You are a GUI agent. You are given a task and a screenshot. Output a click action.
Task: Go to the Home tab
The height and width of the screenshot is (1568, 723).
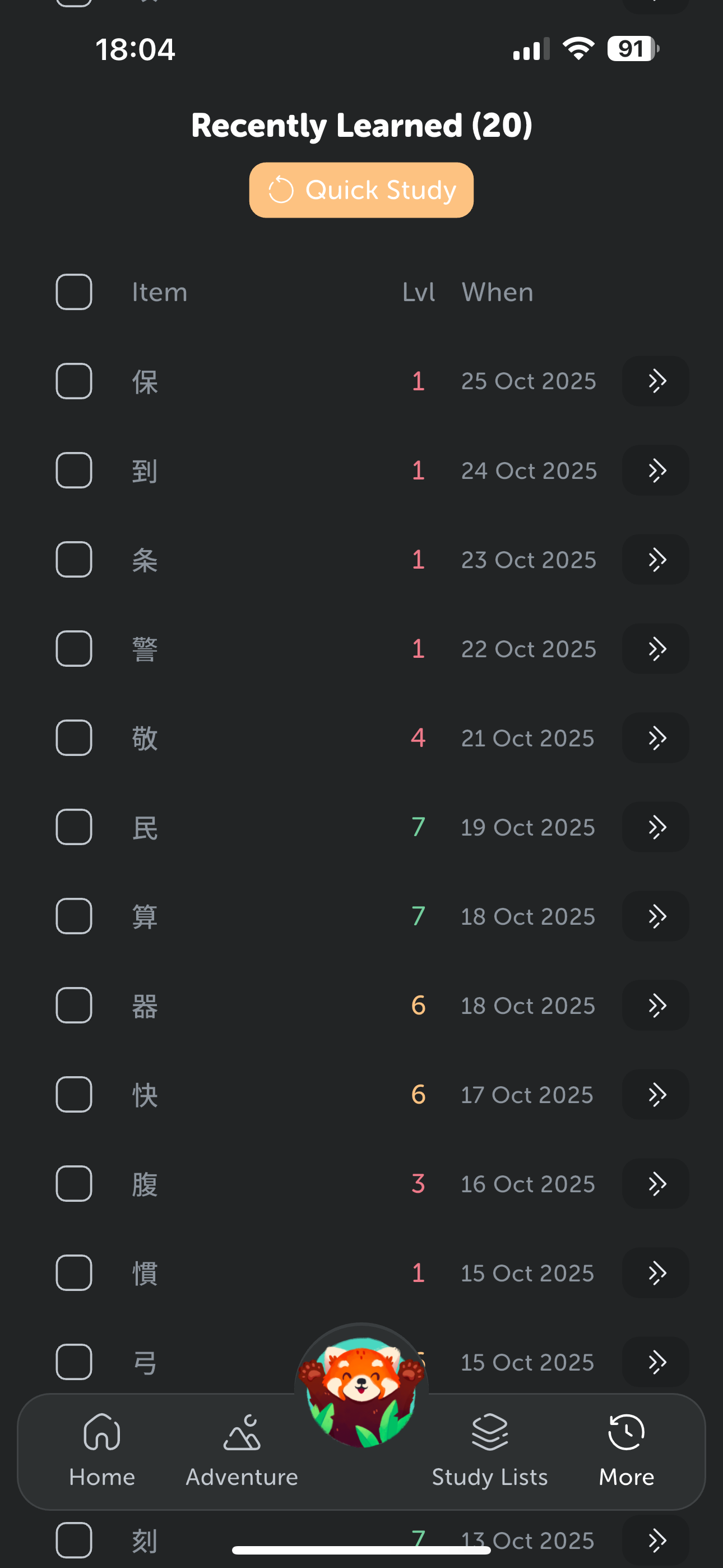click(102, 1450)
